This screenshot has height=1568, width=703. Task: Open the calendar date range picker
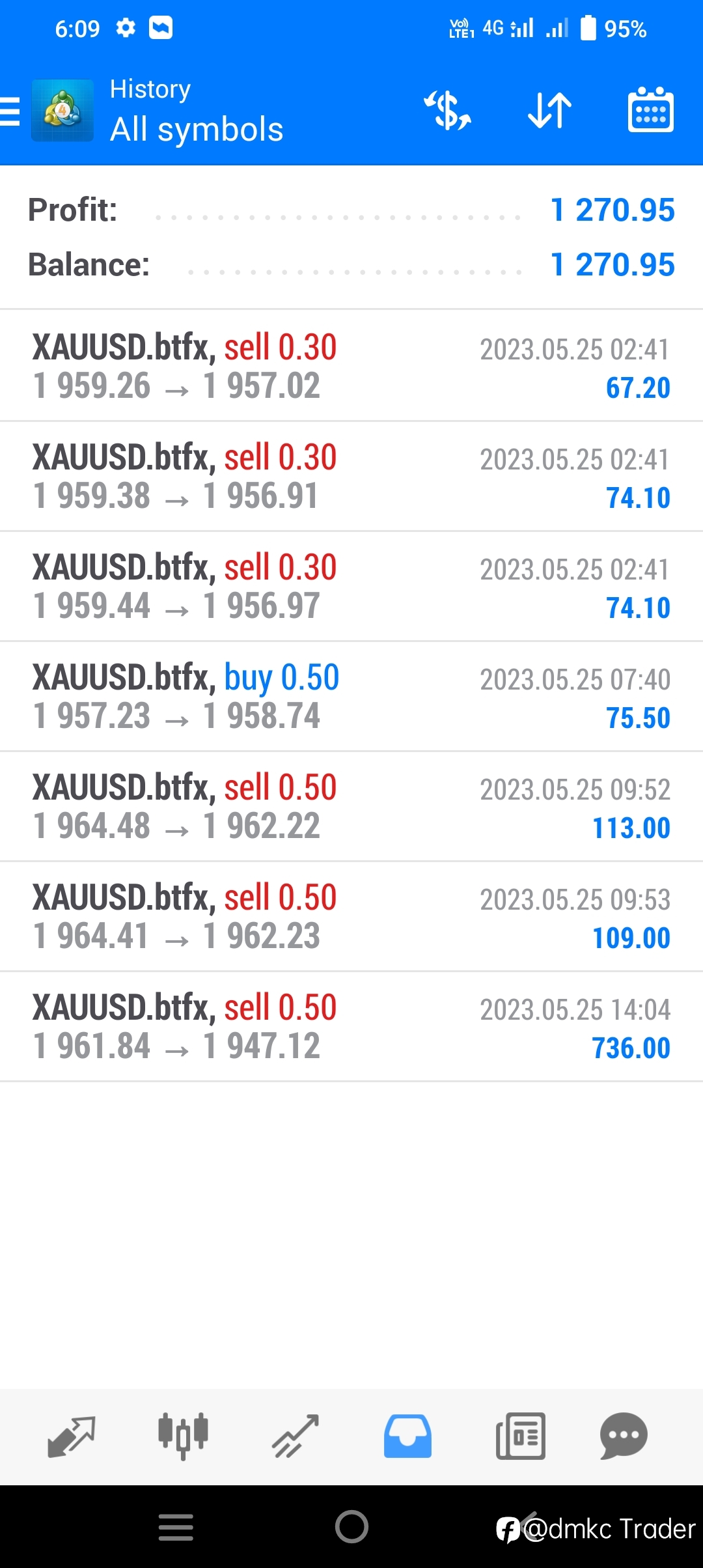[x=650, y=110]
